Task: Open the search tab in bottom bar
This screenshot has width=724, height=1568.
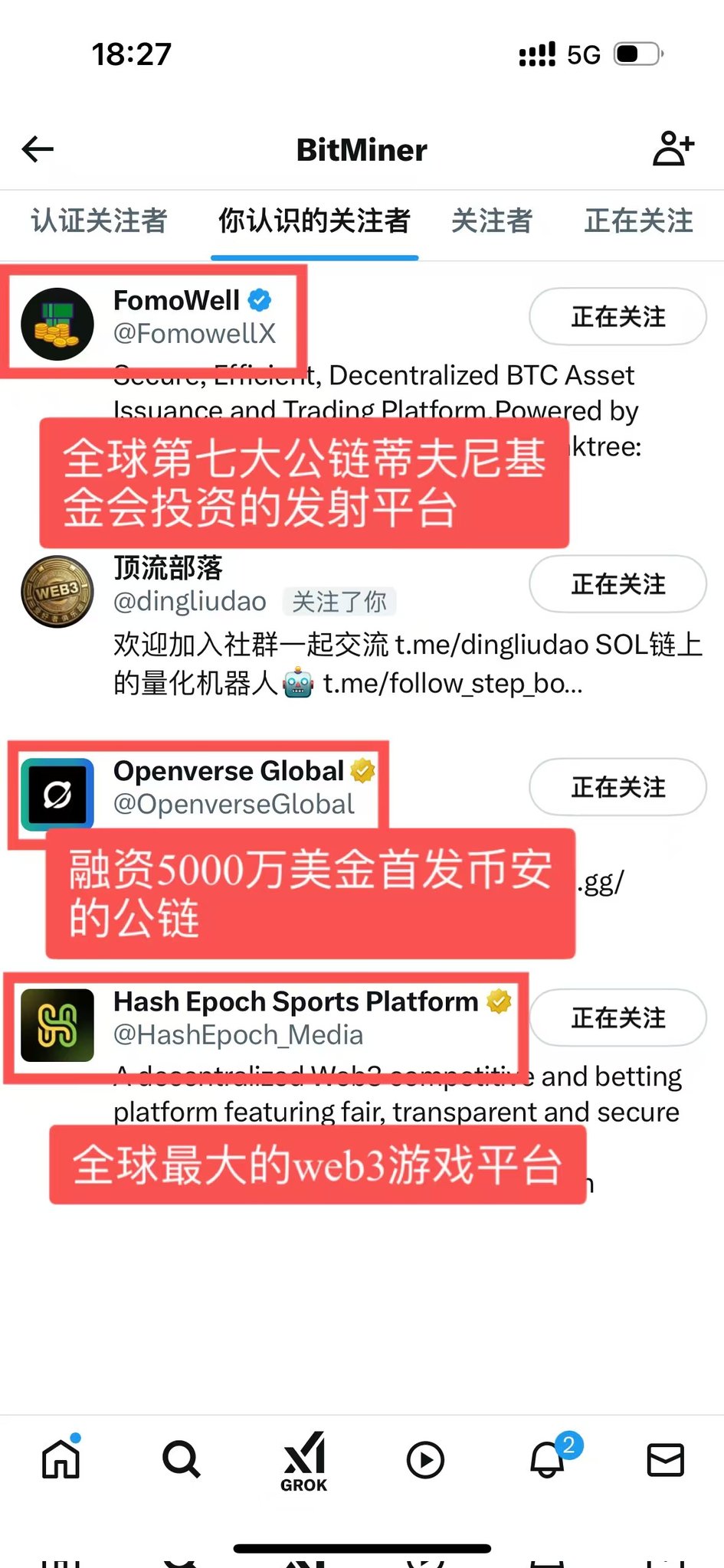Action: click(182, 1459)
